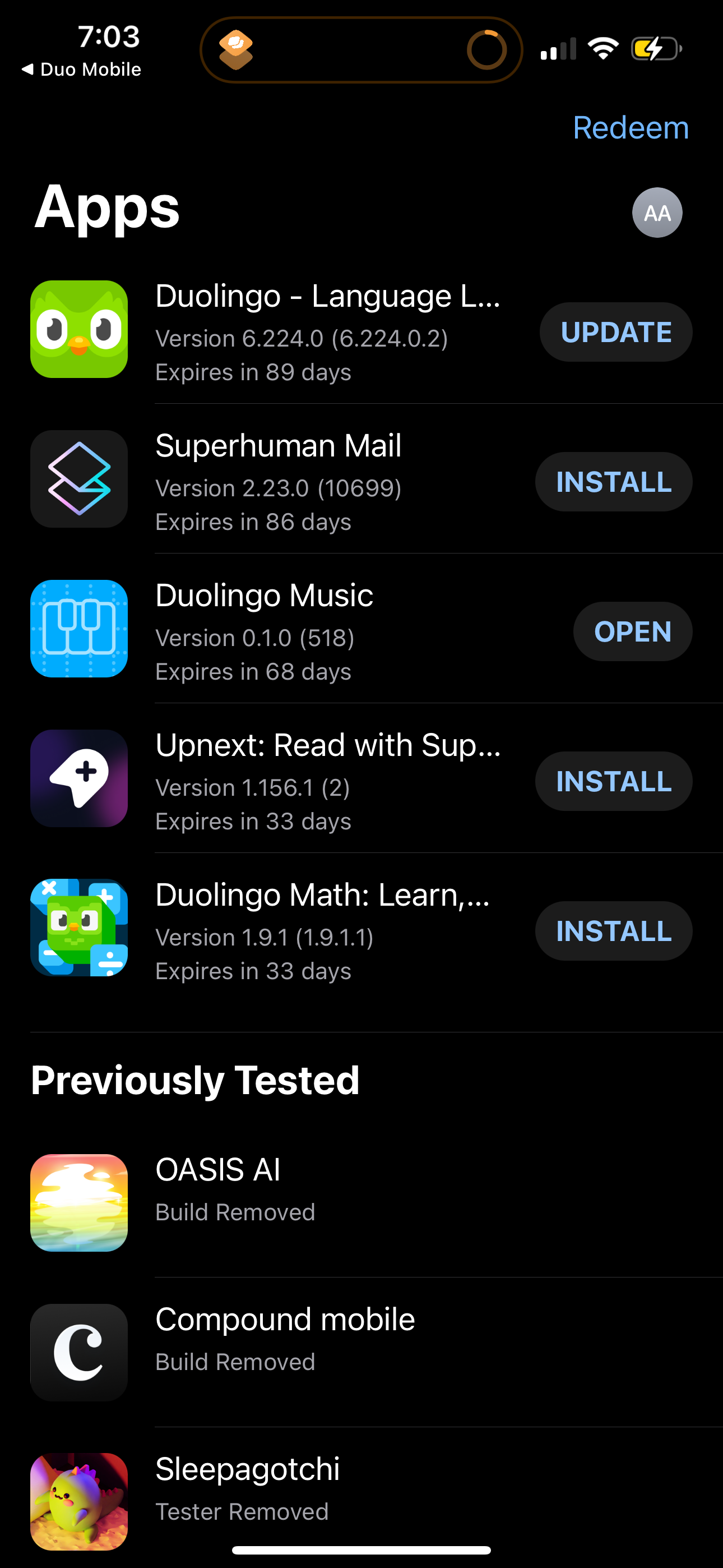Install the Upnext beta build
Screen dimensions: 723x1568
pyautogui.click(x=614, y=781)
